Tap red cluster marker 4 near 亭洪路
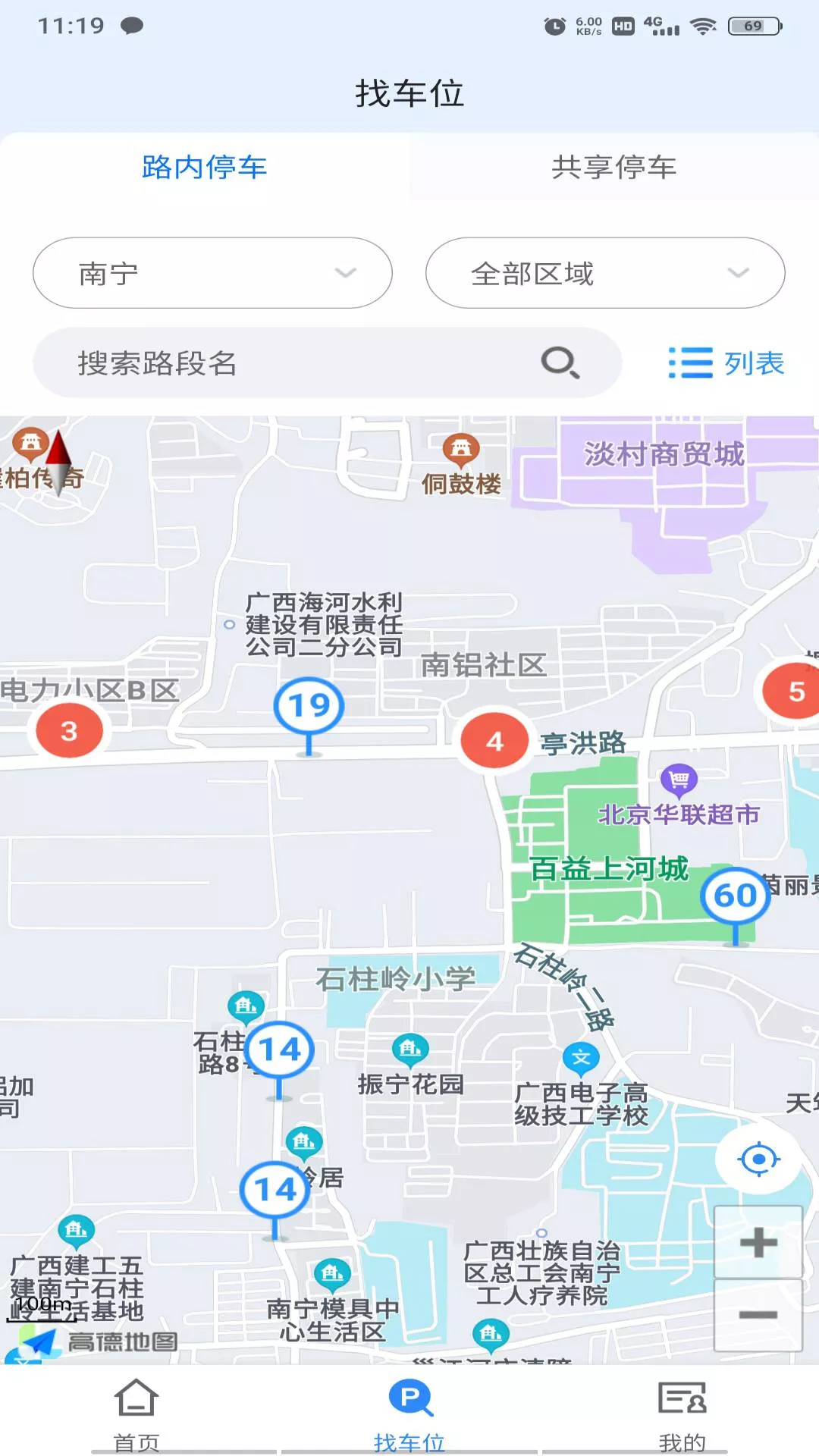The height and width of the screenshot is (1456, 819). 494,741
